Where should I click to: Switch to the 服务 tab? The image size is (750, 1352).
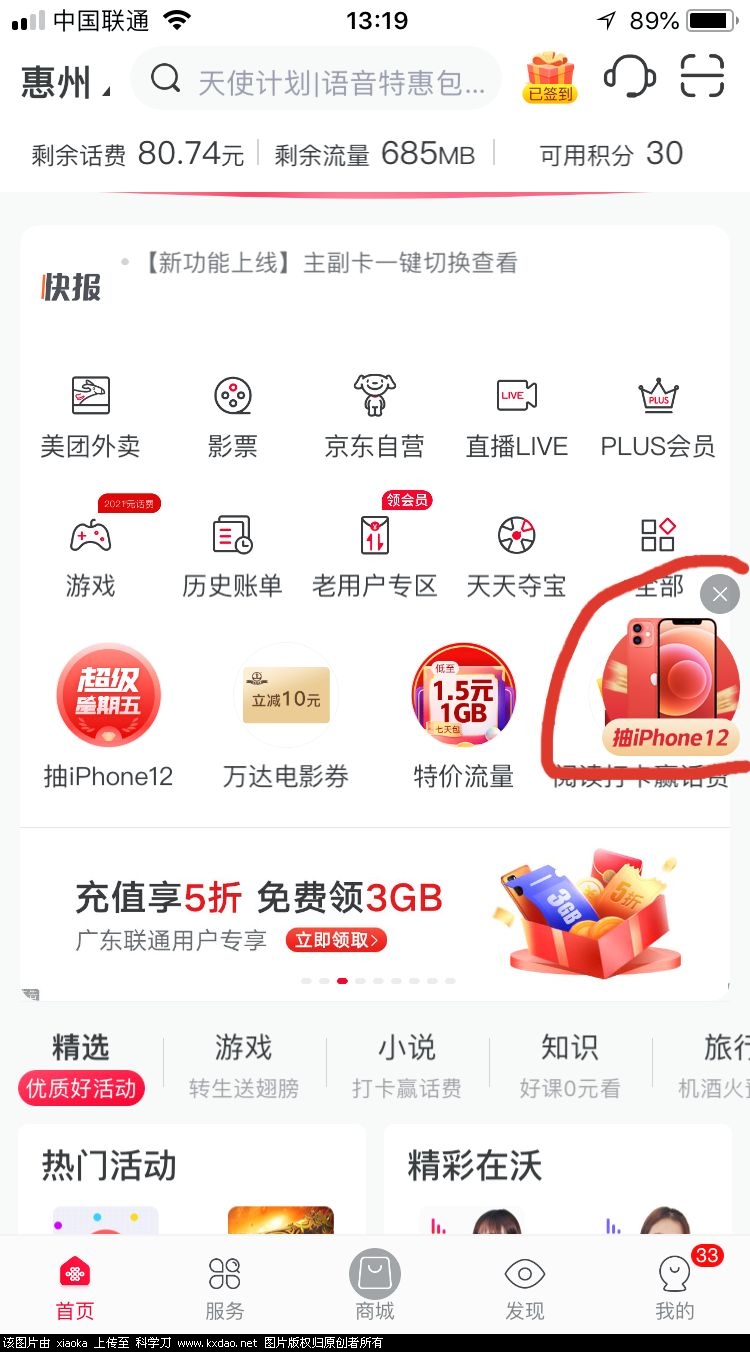224,1286
